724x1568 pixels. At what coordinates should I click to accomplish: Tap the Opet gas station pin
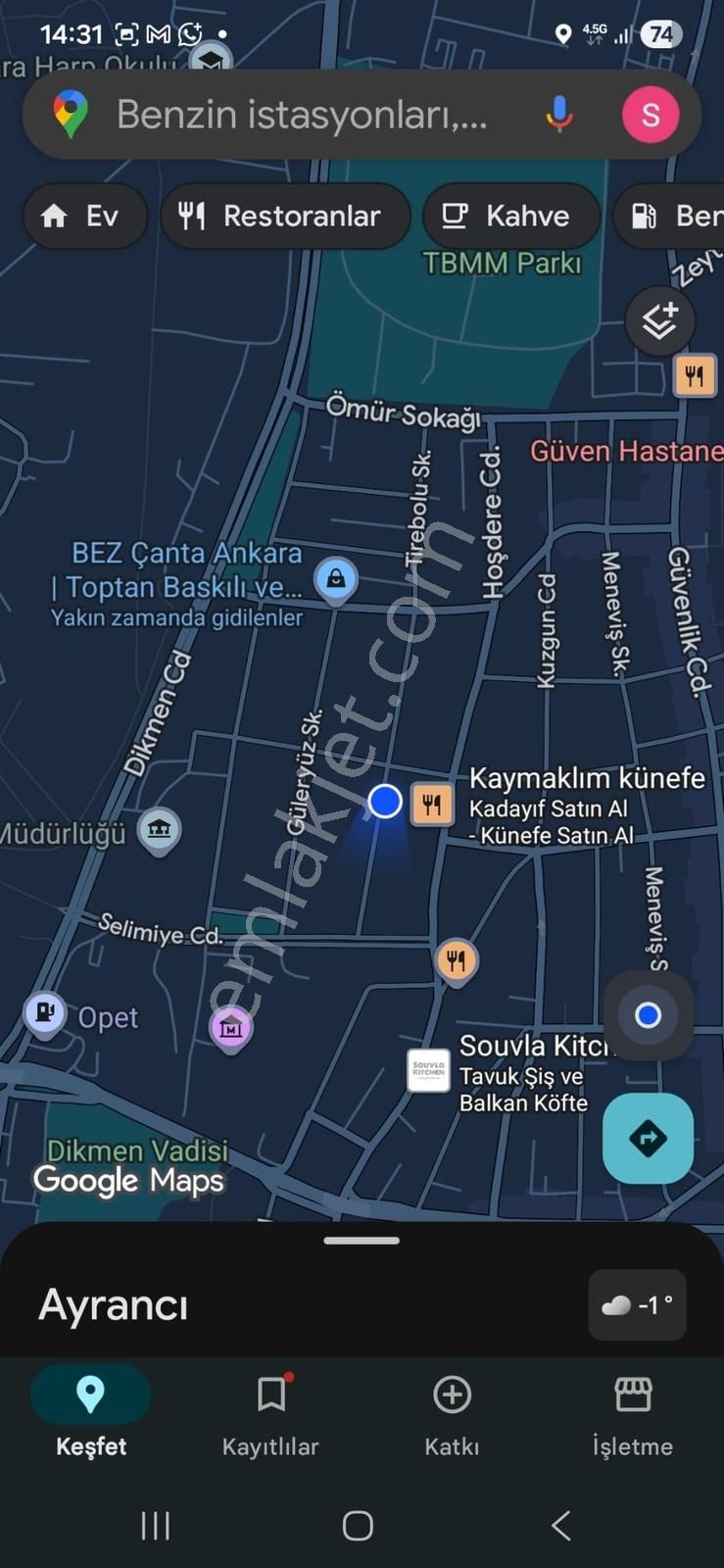pos(45,1010)
